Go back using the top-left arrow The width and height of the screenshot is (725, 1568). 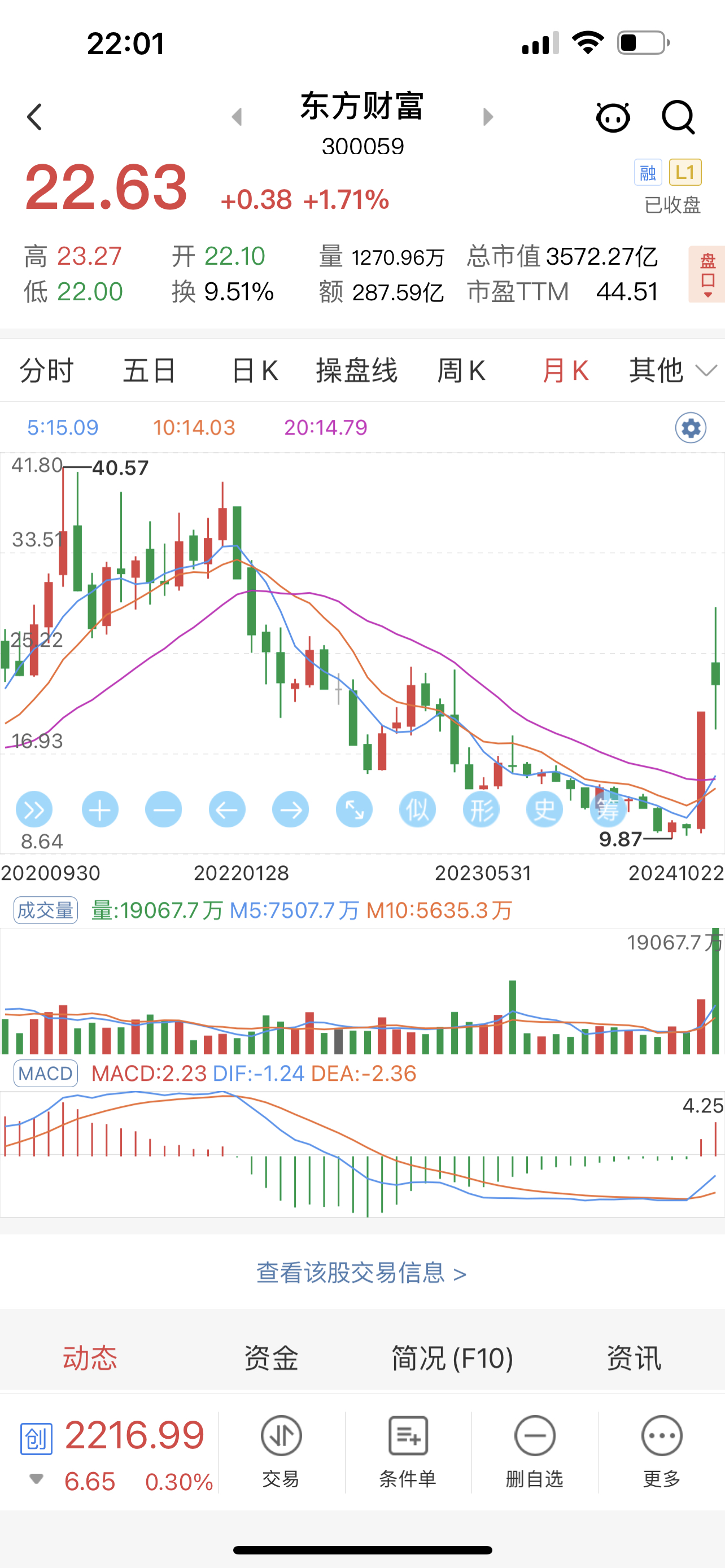[34, 117]
